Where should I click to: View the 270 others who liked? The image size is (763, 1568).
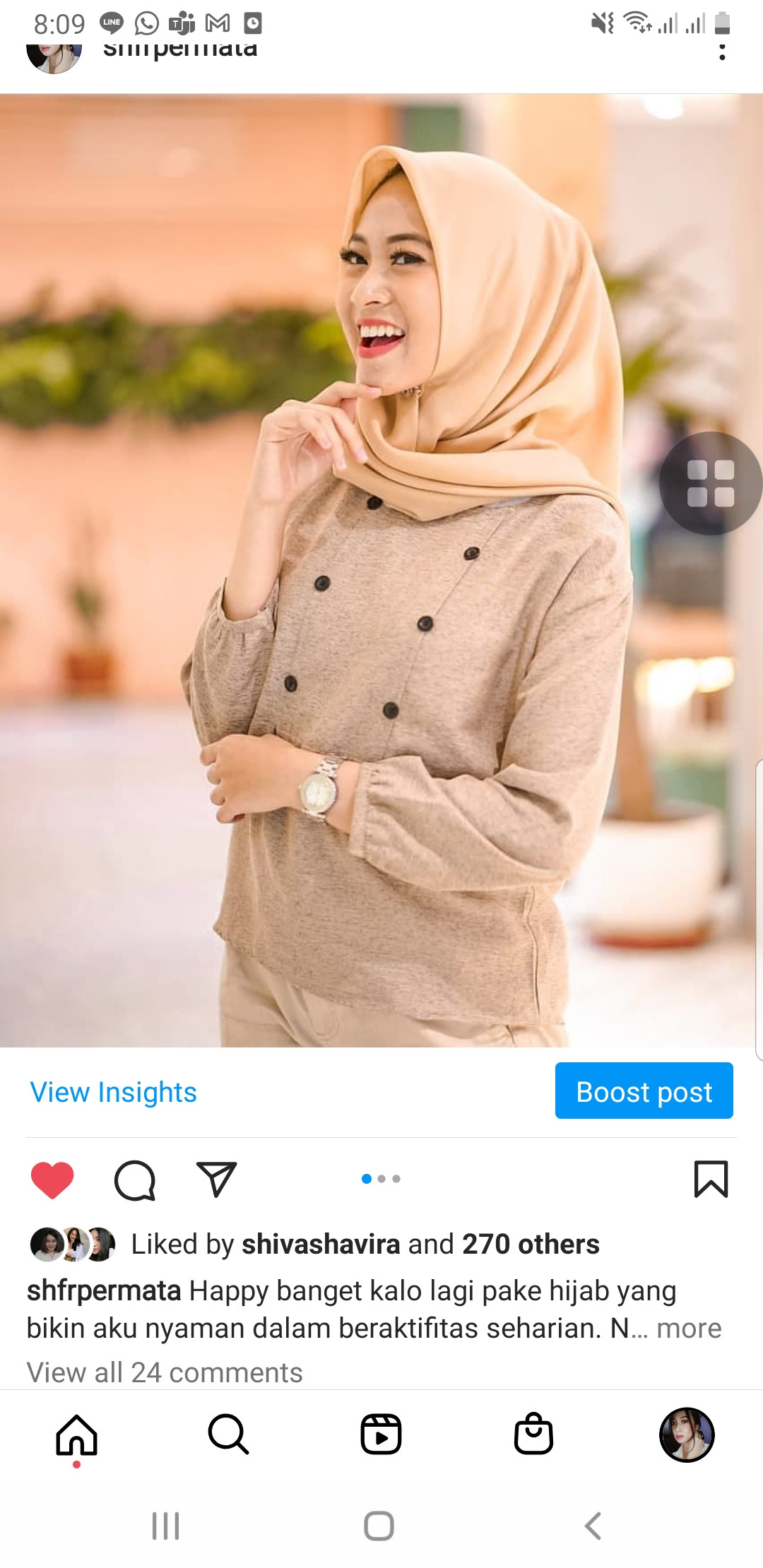531,1245
